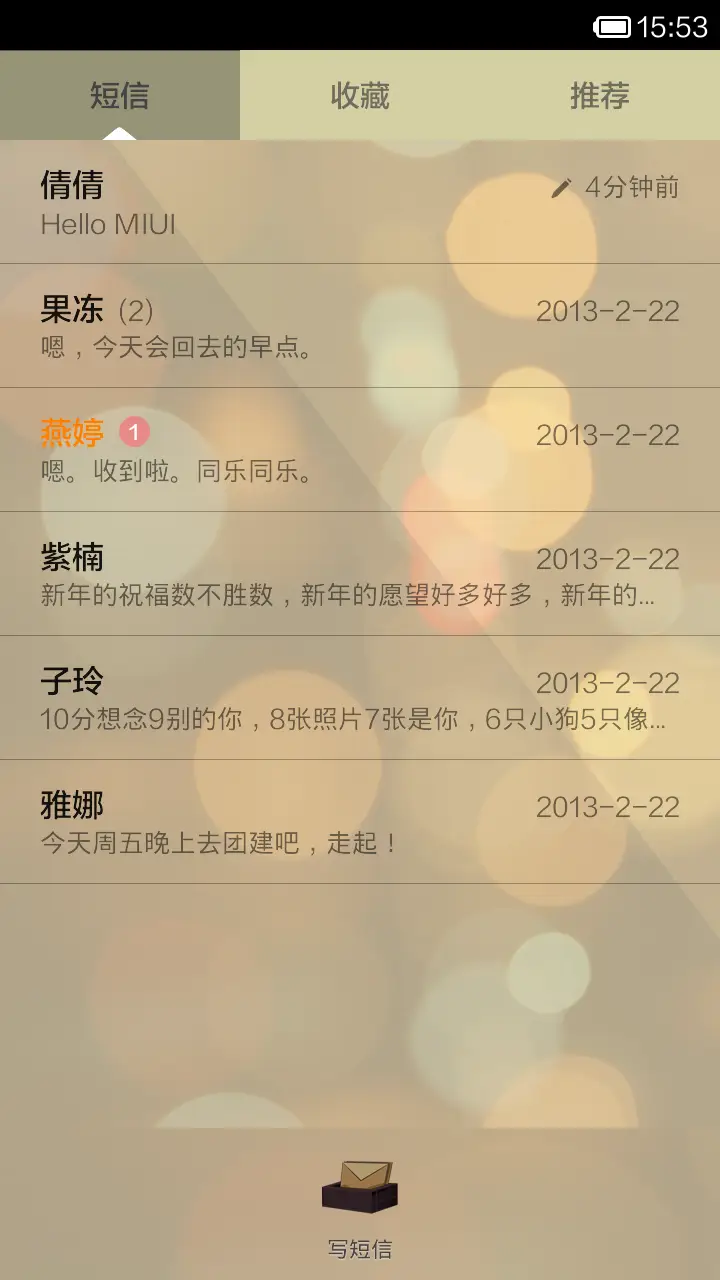This screenshot has height=1280, width=720.
Task: Select the 短信 tab
Action: click(120, 95)
